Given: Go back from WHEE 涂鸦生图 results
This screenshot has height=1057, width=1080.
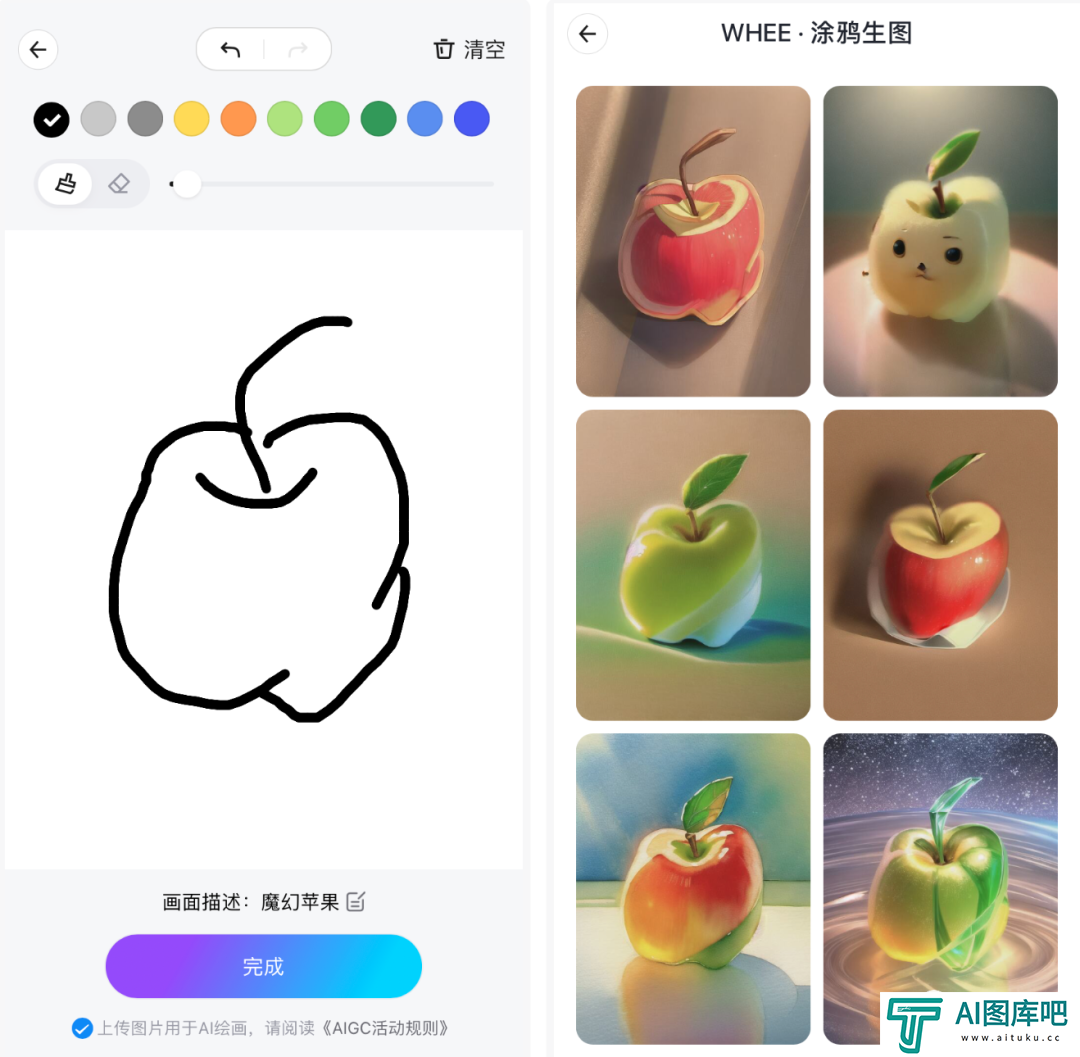Looking at the screenshot, I should pyautogui.click(x=587, y=34).
